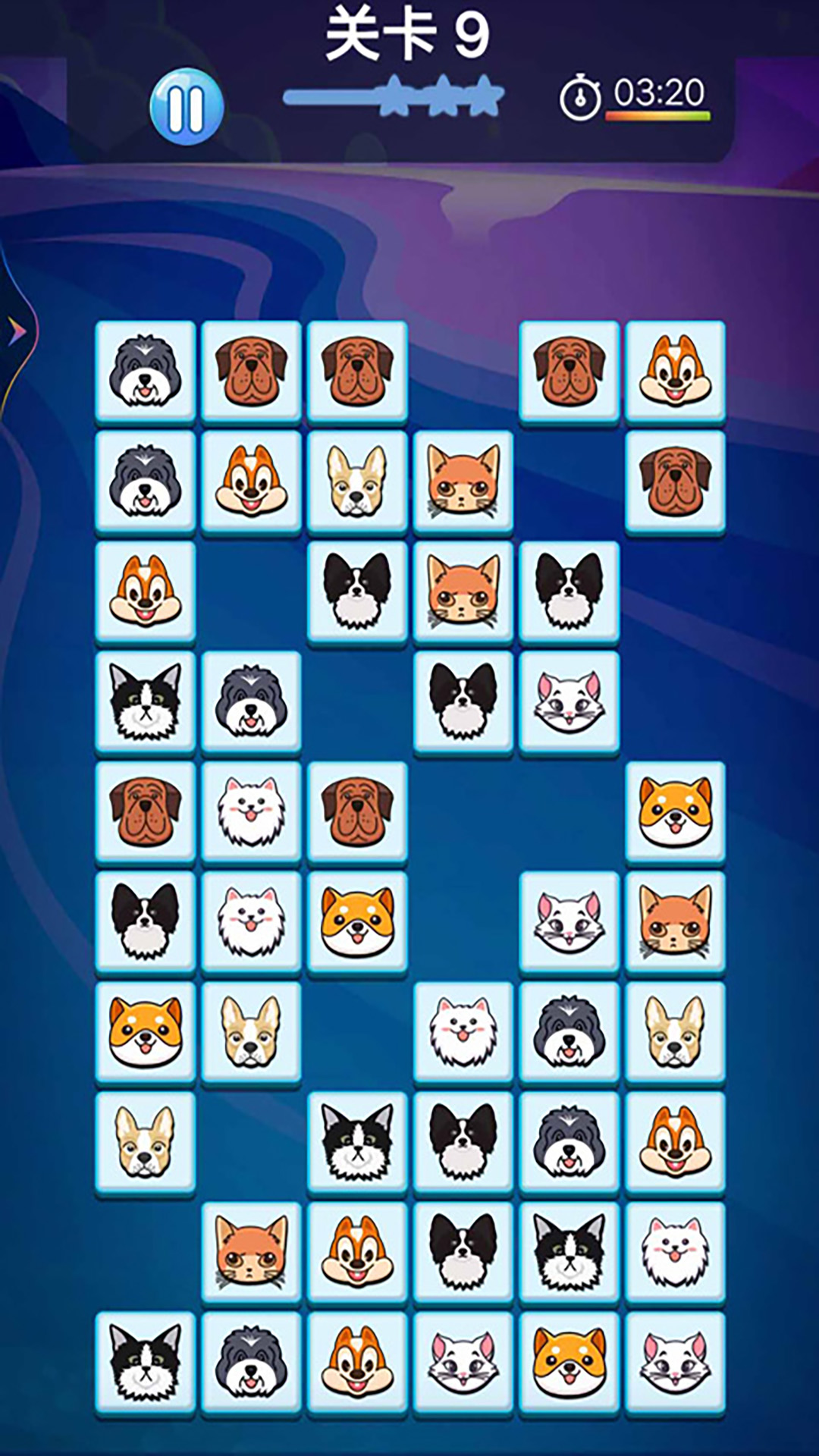Select the white cat beside the right-column orange cat
This screenshot has height=1456, width=819.
coord(570,921)
